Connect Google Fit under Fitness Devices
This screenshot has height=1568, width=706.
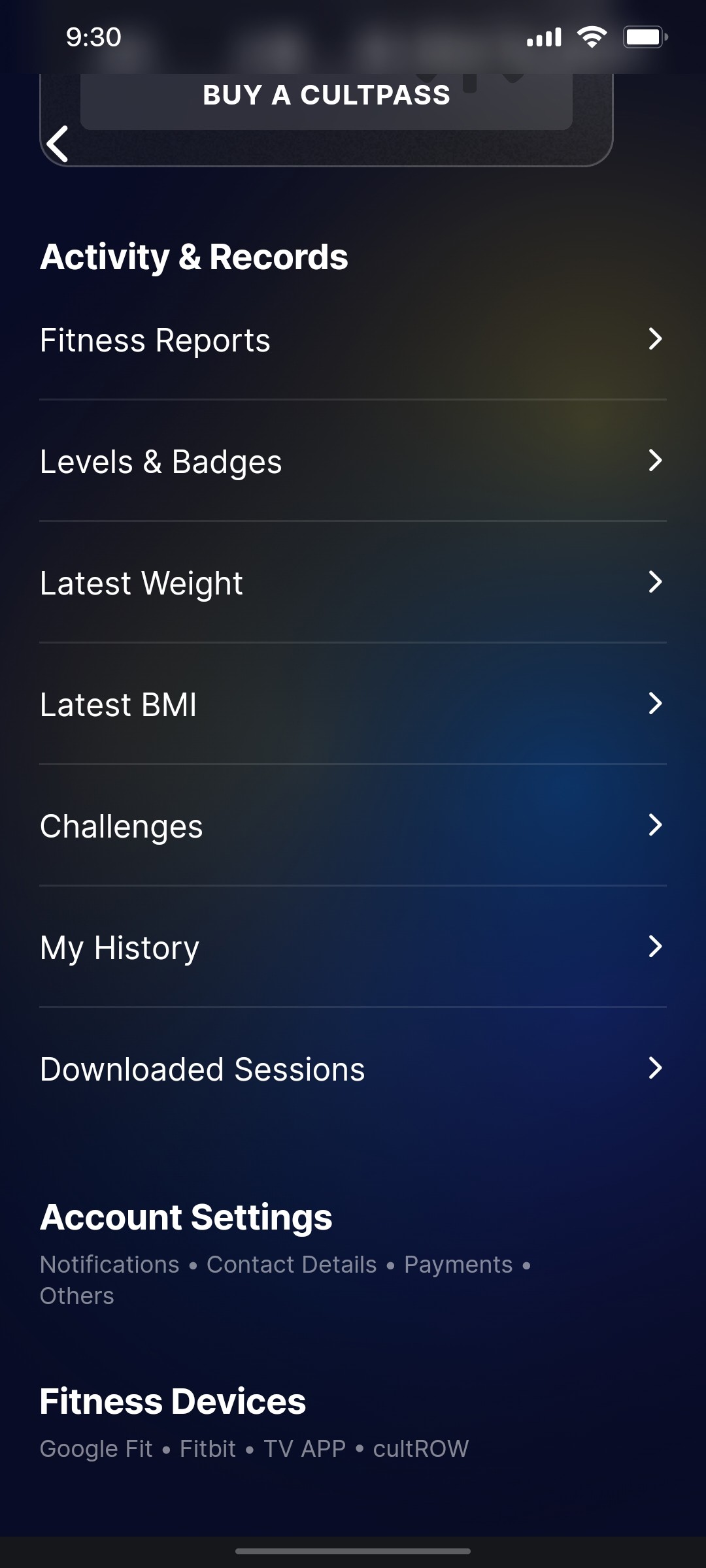pos(97,1448)
